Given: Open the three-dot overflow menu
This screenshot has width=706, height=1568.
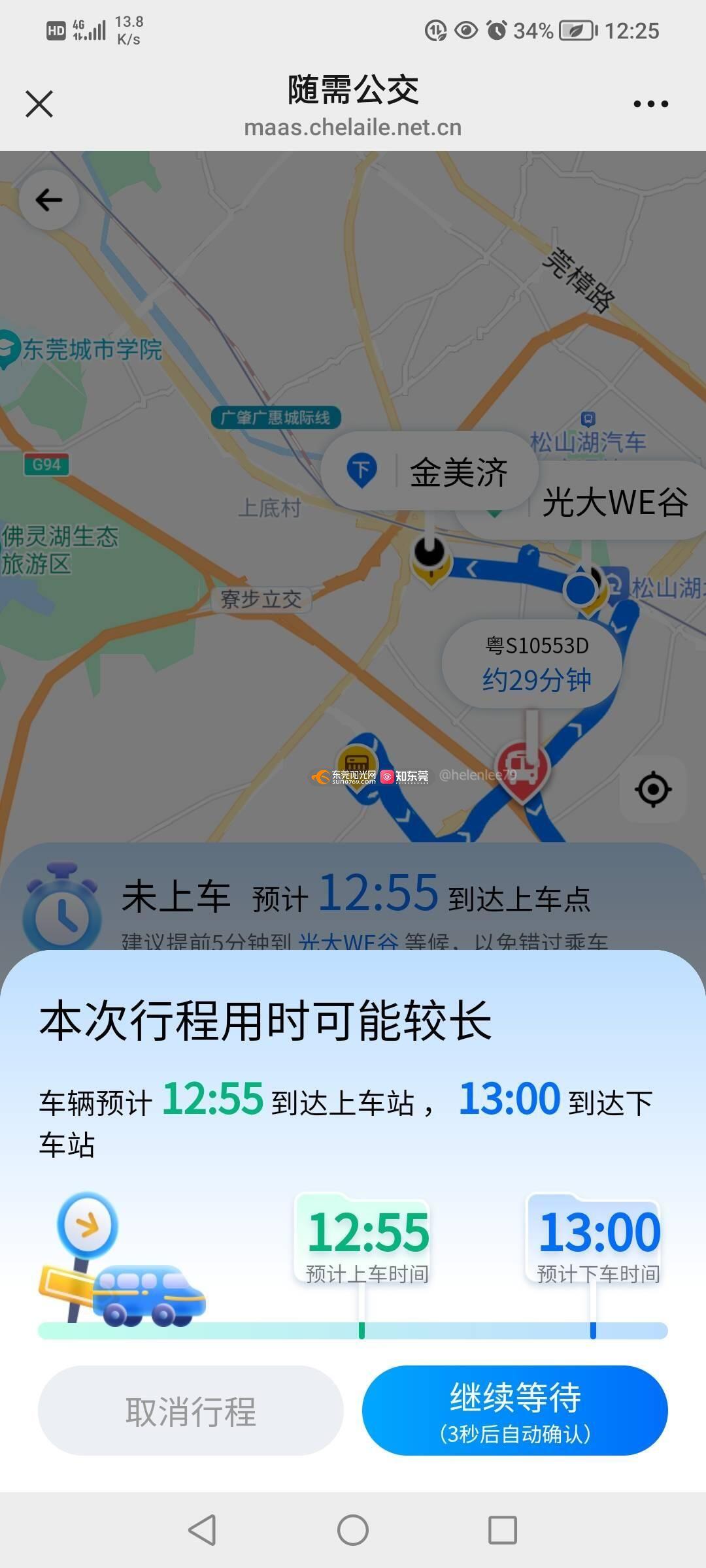Looking at the screenshot, I should (650, 104).
